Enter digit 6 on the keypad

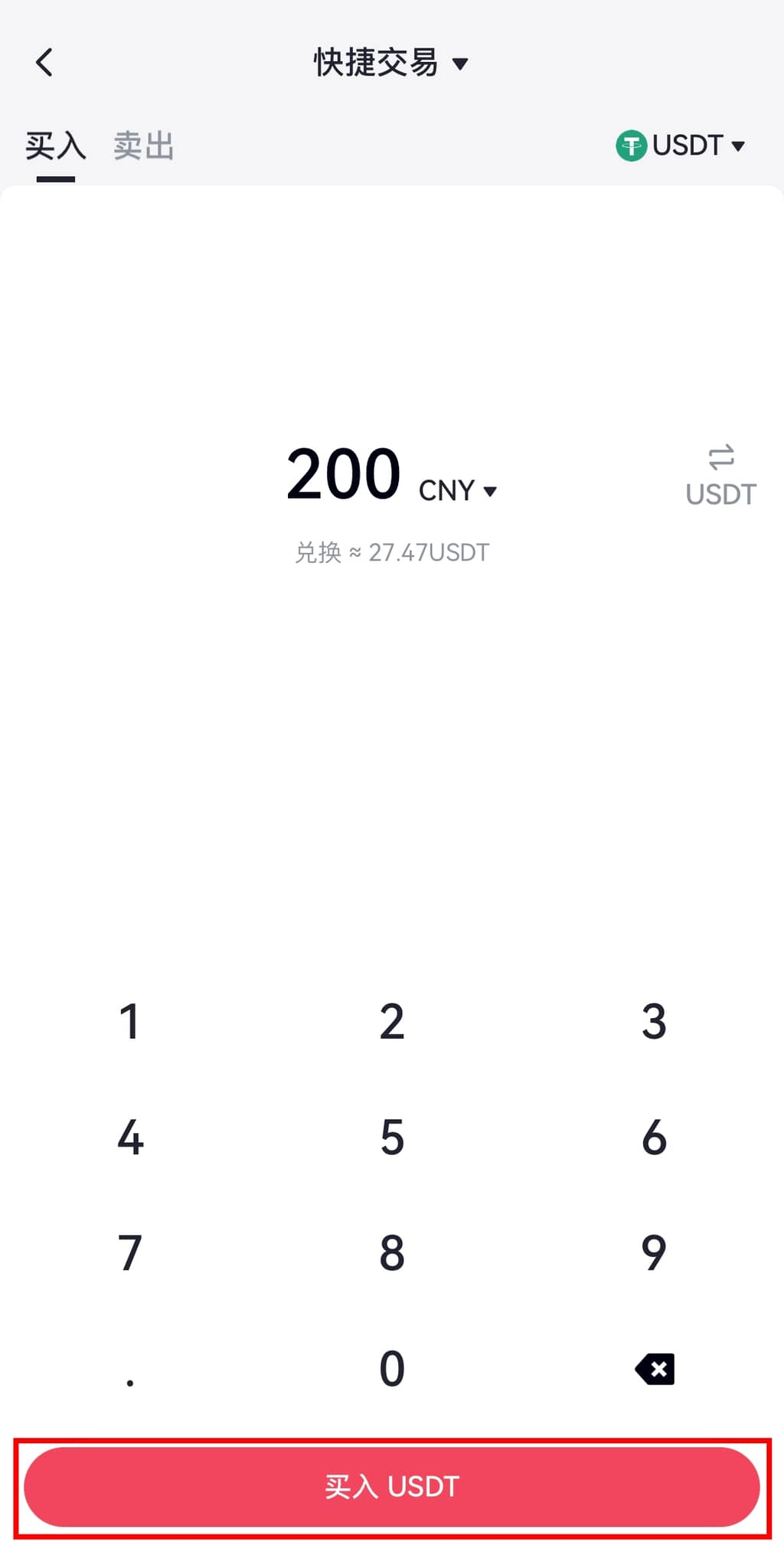pos(654,1138)
